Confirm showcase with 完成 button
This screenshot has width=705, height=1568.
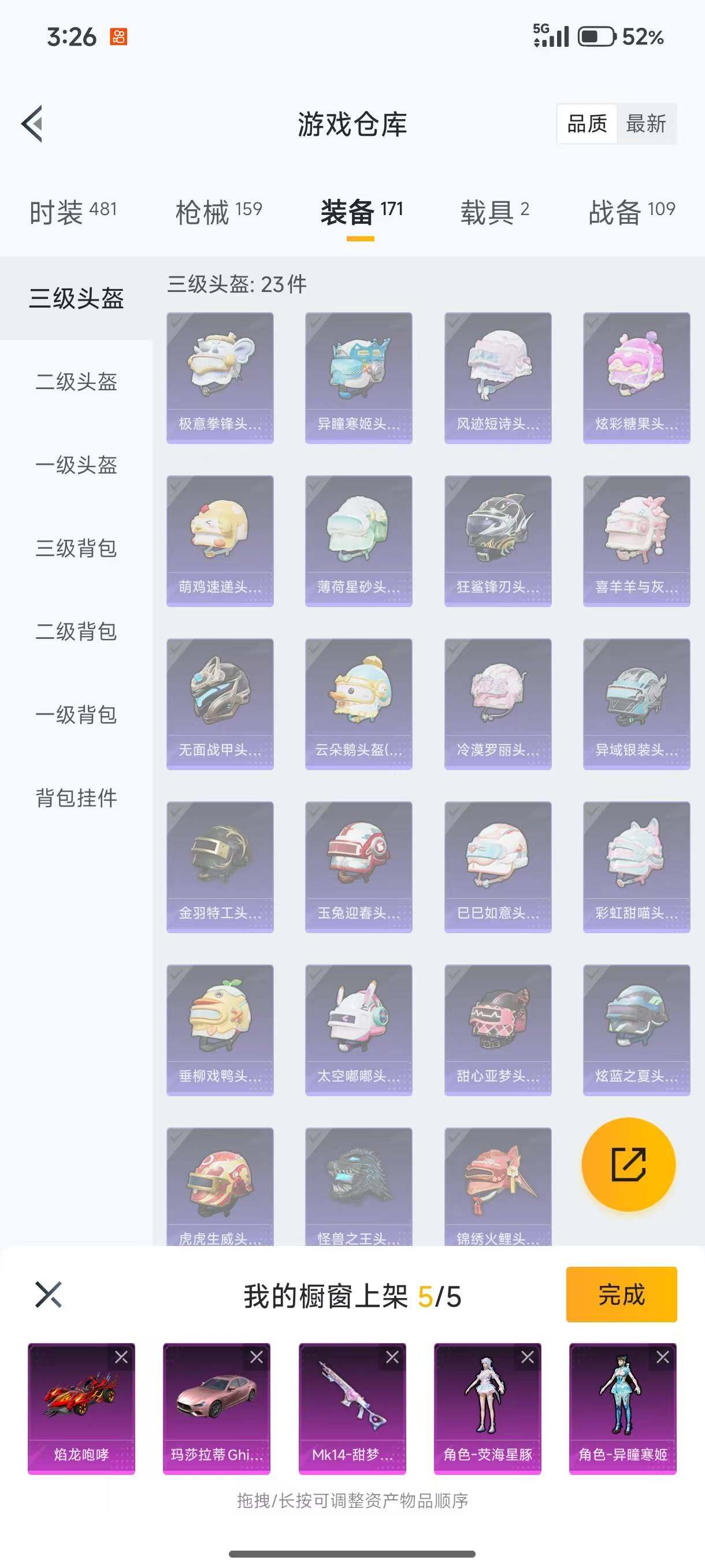coord(621,1294)
